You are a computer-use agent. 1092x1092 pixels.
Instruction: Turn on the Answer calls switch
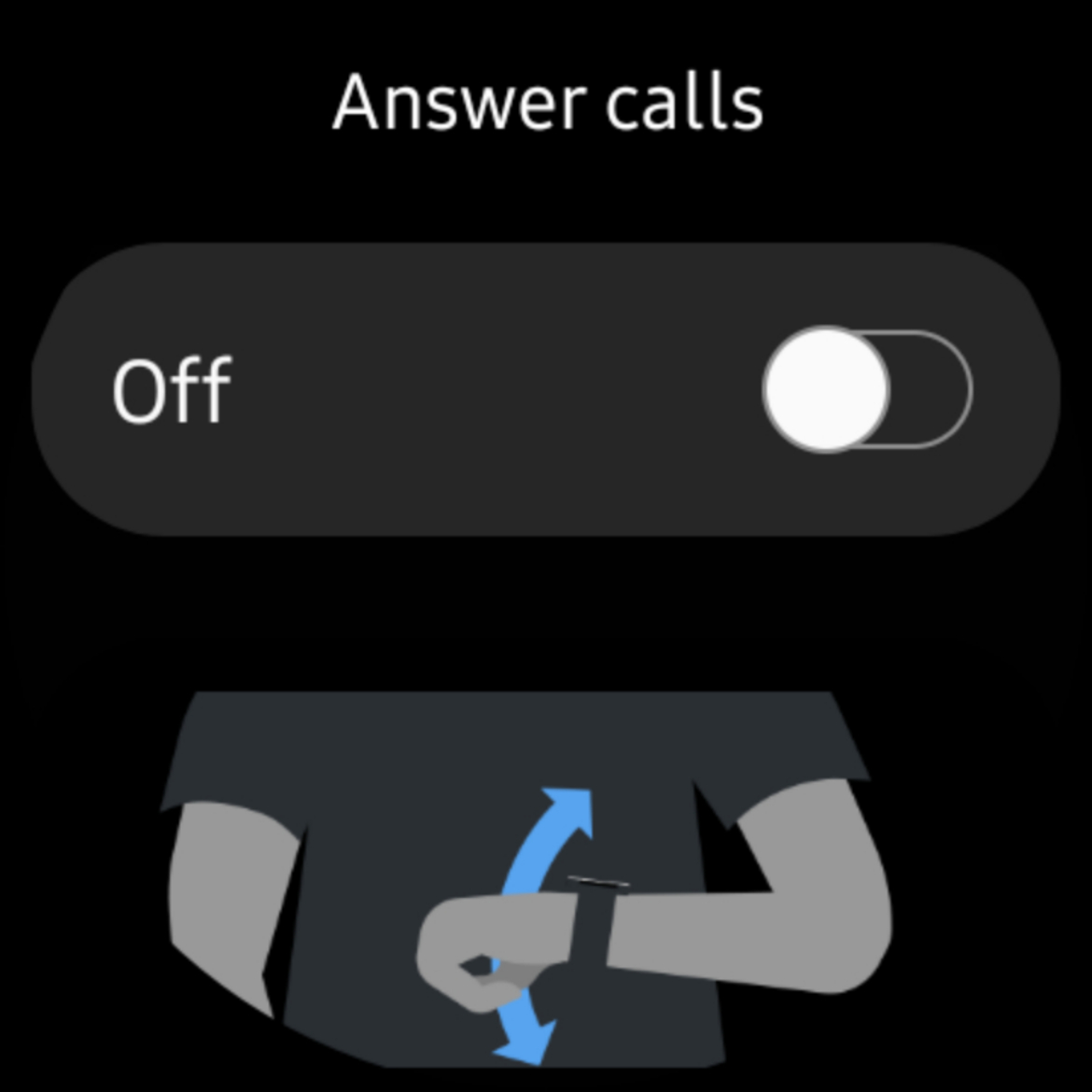tap(866, 389)
